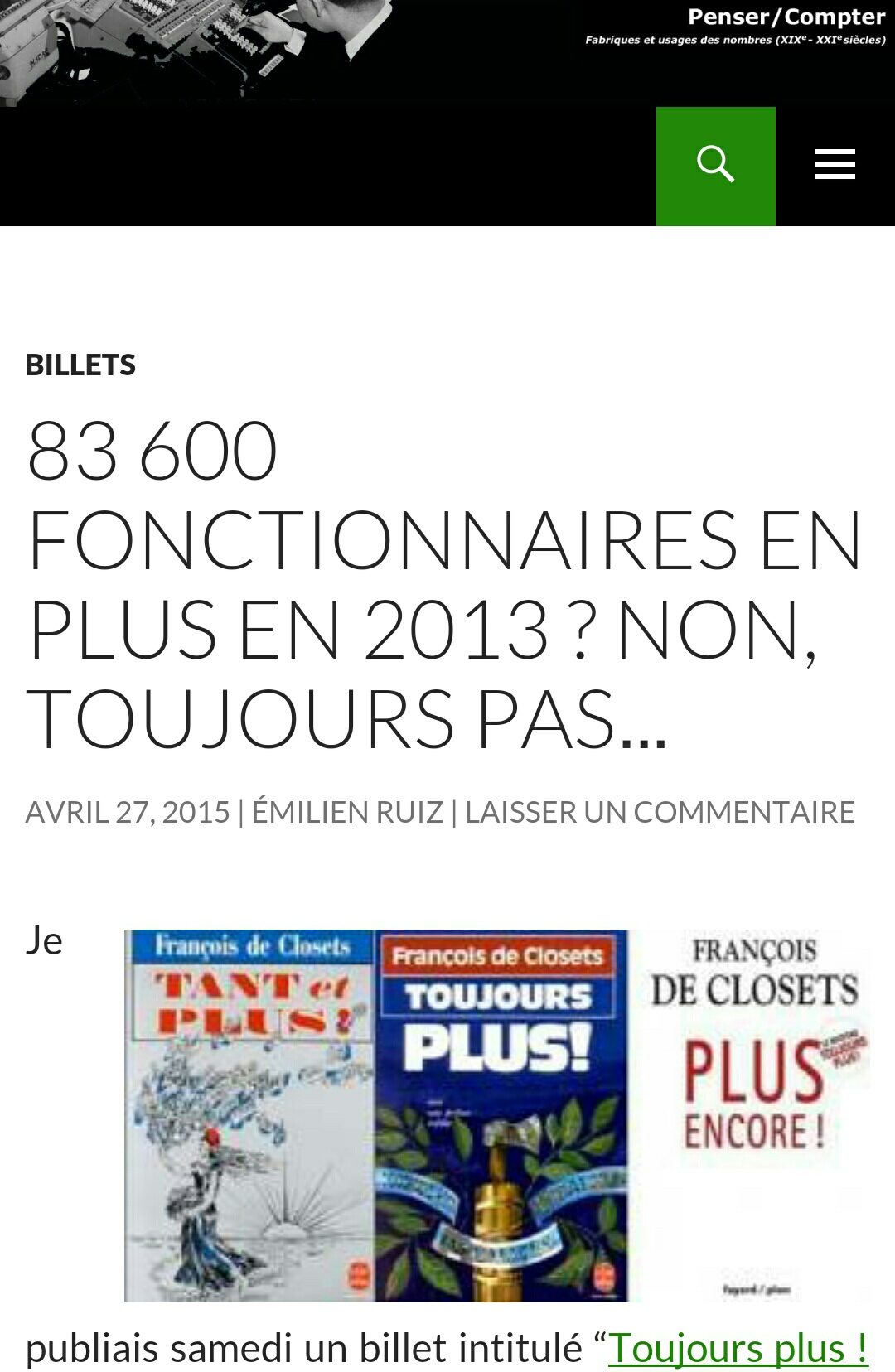Open the François de Closets book covers image
The image size is (895, 1372).
pos(497,1115)
